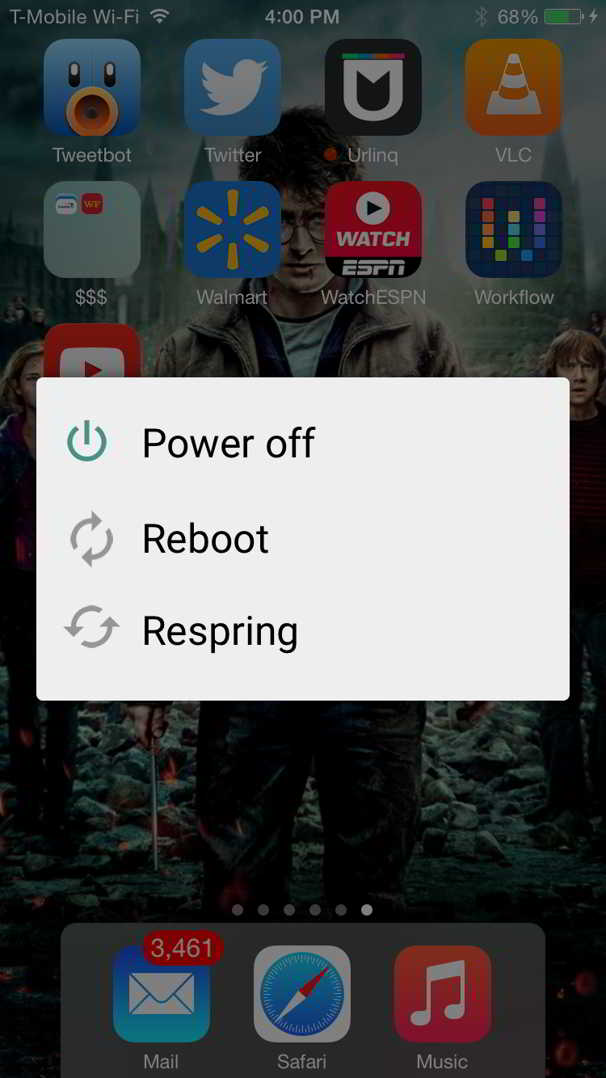The height and width of the screenshot is (1078, 606).
Task: Open the Music app in dock
Action: [x=442, y=994]
